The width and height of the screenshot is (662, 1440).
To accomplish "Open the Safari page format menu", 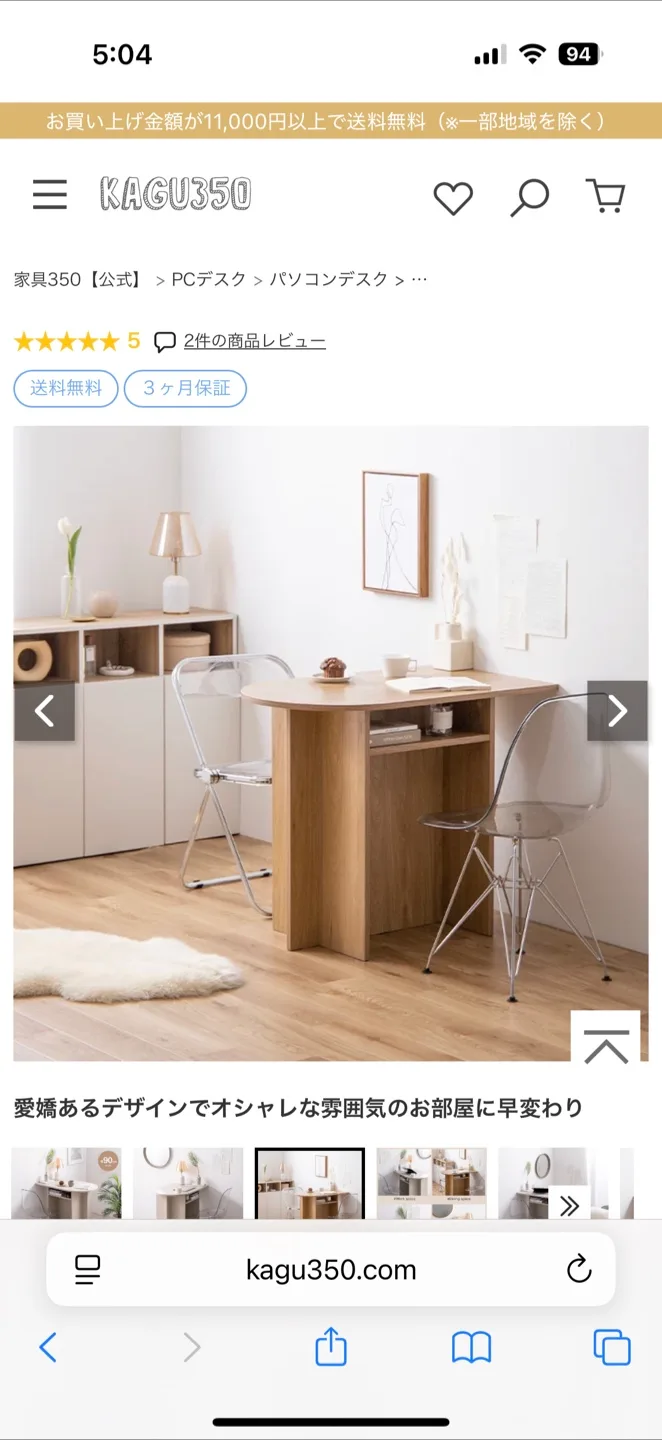I will (88, 1270).
